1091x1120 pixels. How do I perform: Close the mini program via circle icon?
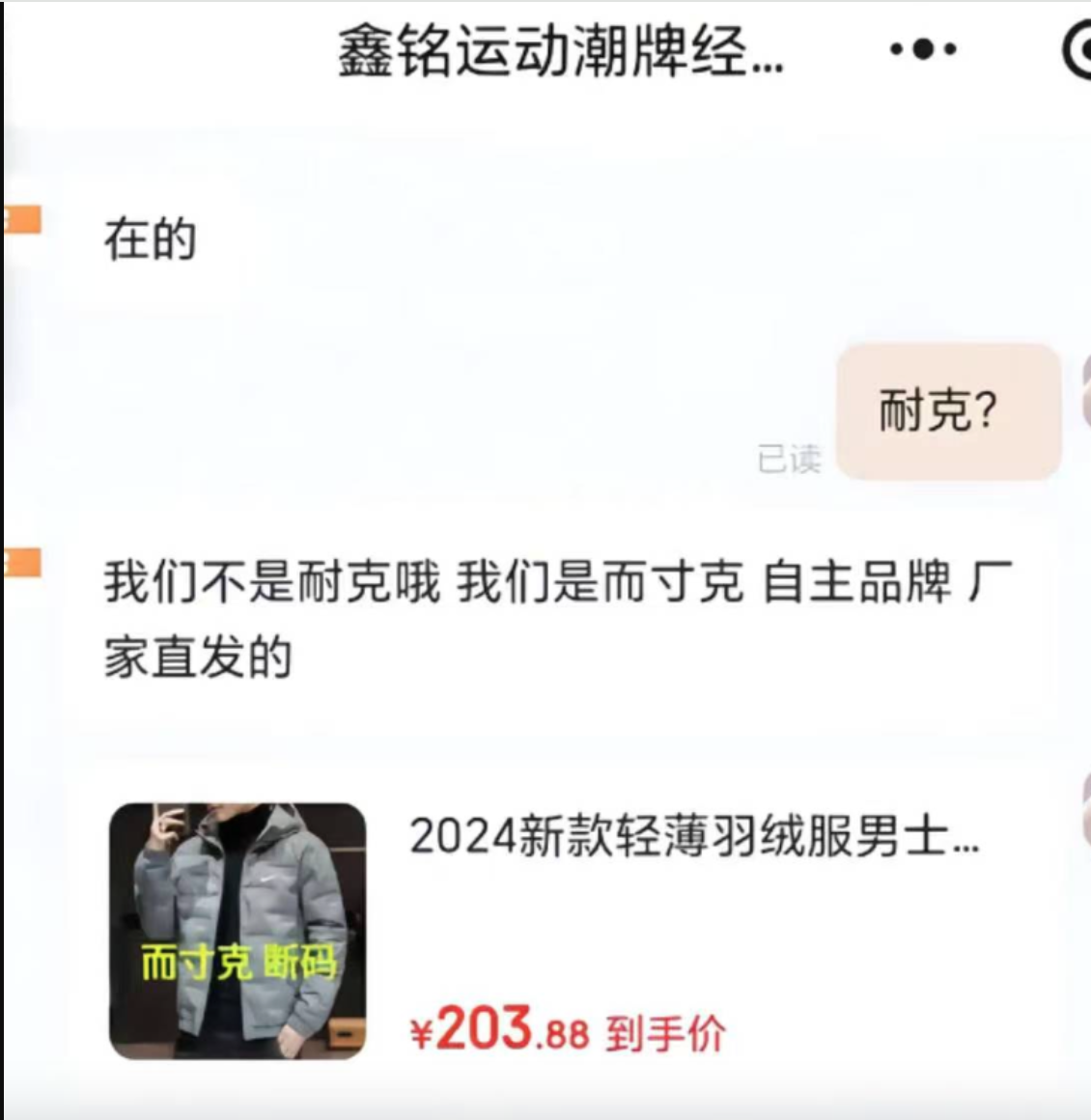(1079, 50)
